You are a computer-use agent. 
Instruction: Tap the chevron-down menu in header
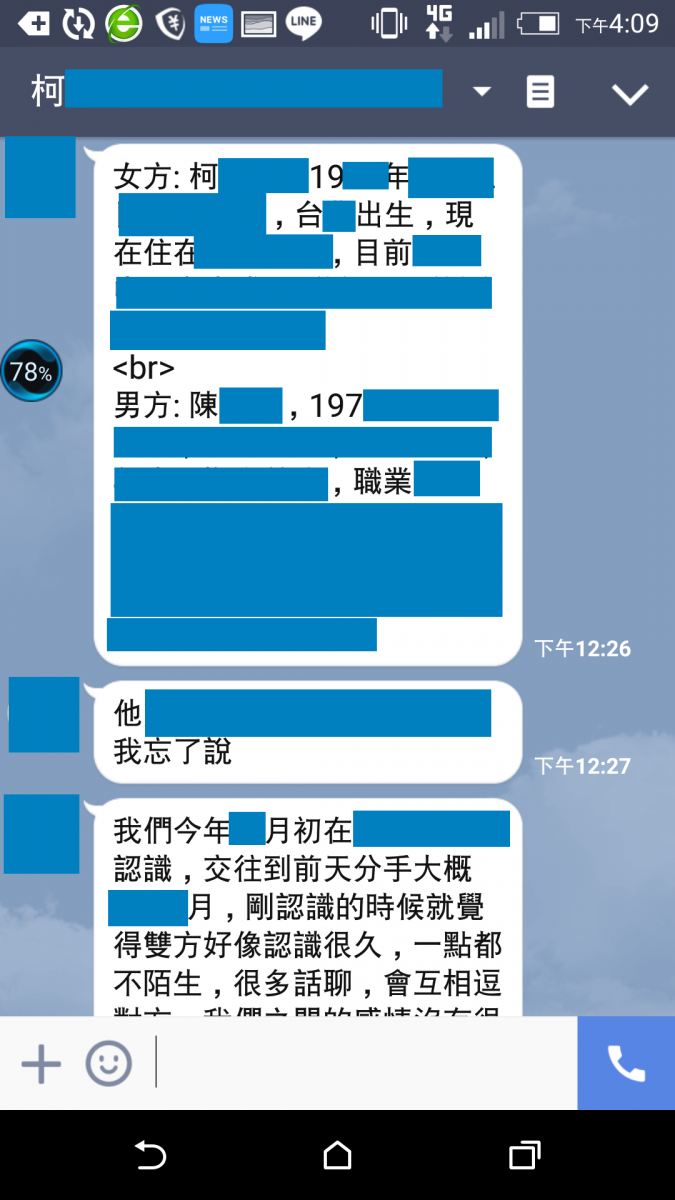[x=630, y=94]
